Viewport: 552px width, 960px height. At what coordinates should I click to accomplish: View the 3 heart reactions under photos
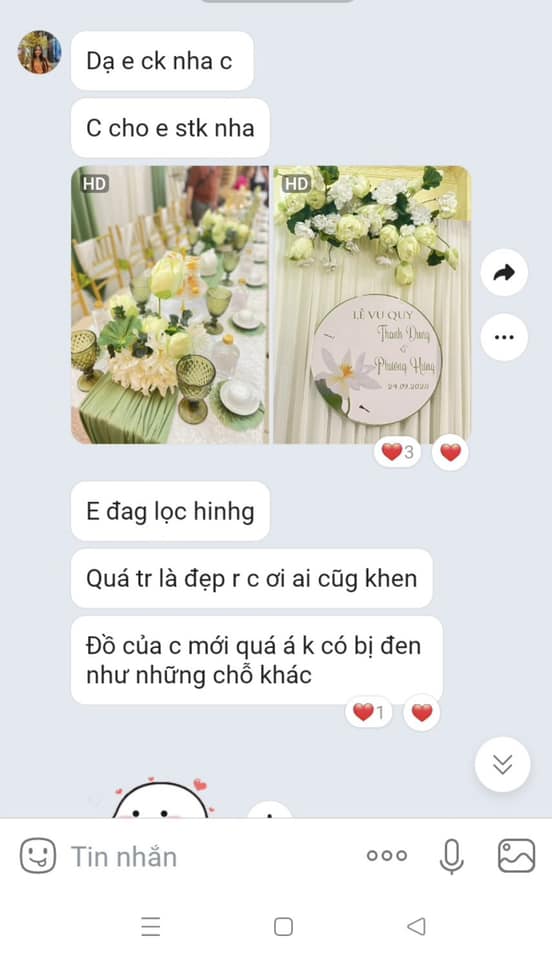tap(397, 452)
